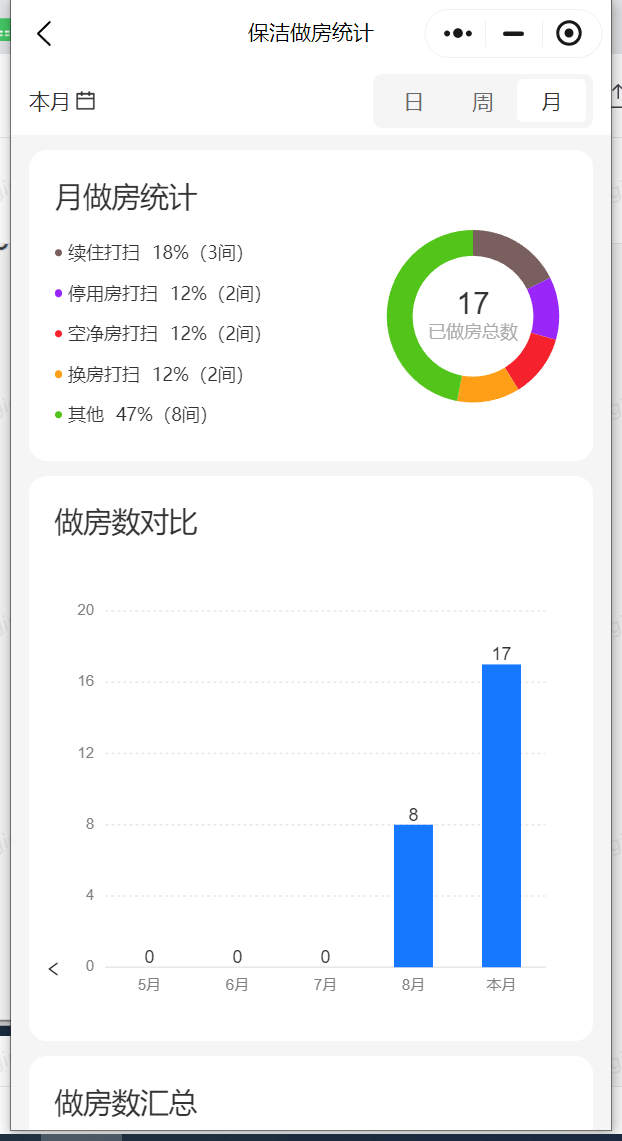This screenshot has height=1141, width=622.
Task: Toggle the 其他 legend item
Action: point(132,415)
